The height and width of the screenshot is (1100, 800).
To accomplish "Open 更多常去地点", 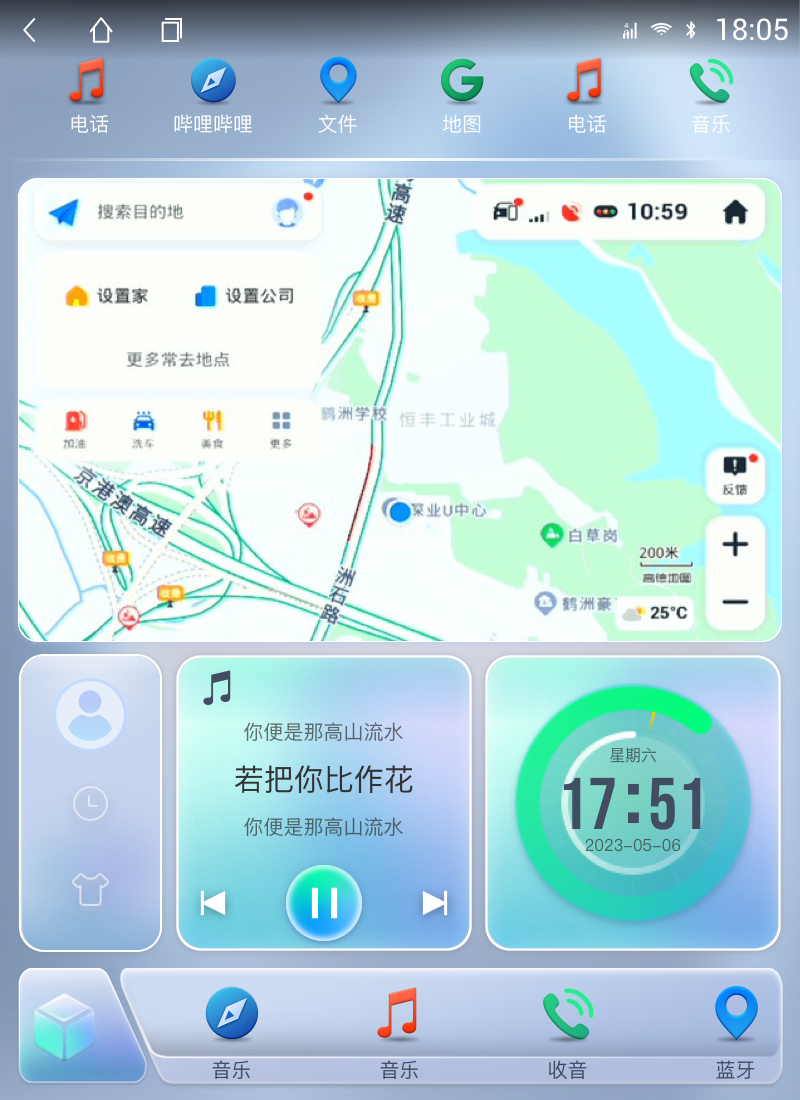I will (178, 359).
